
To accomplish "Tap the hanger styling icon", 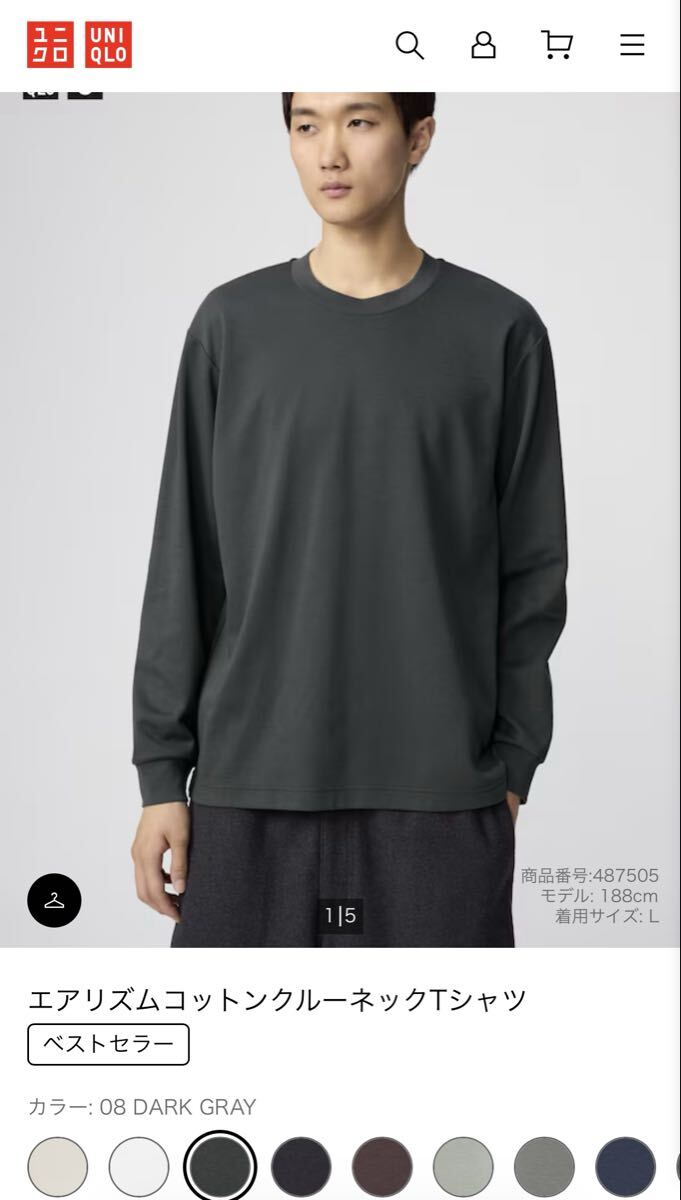I will [x=54, y=901].
